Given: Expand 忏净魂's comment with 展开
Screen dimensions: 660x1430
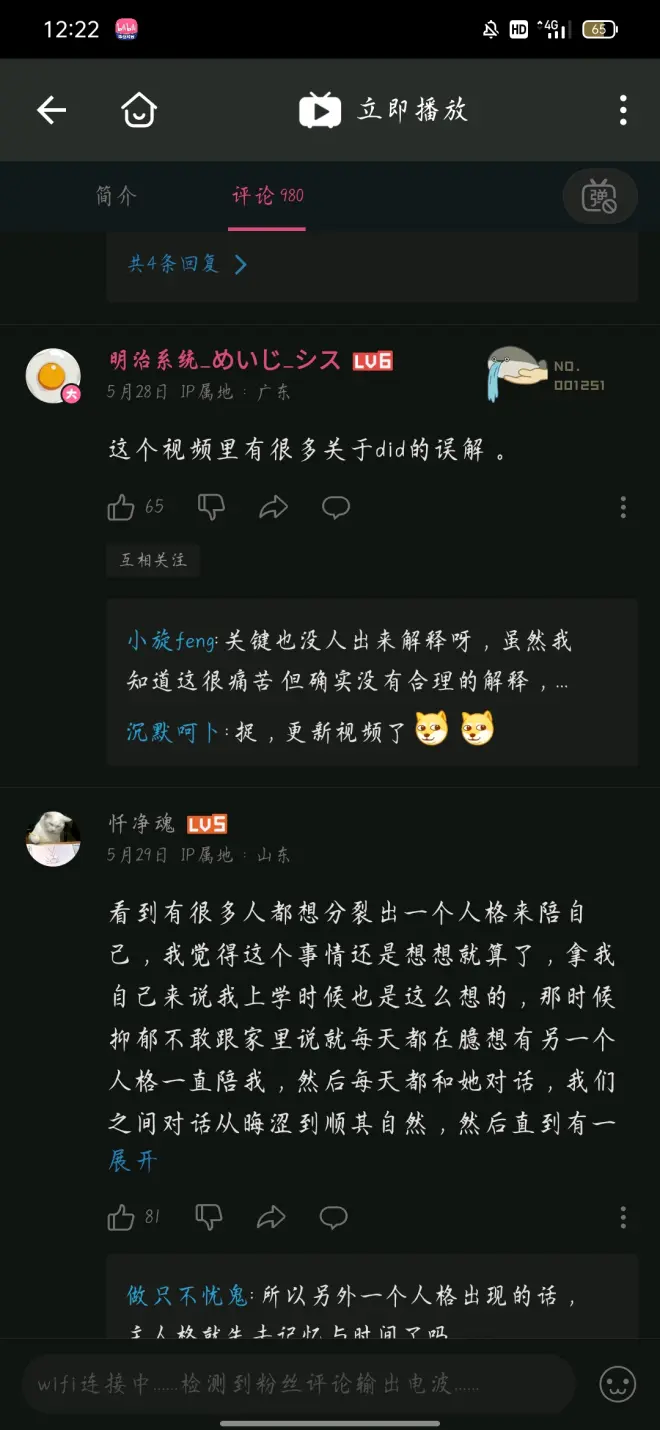Looking at the screenshot, I should [x=133, y=1161].
